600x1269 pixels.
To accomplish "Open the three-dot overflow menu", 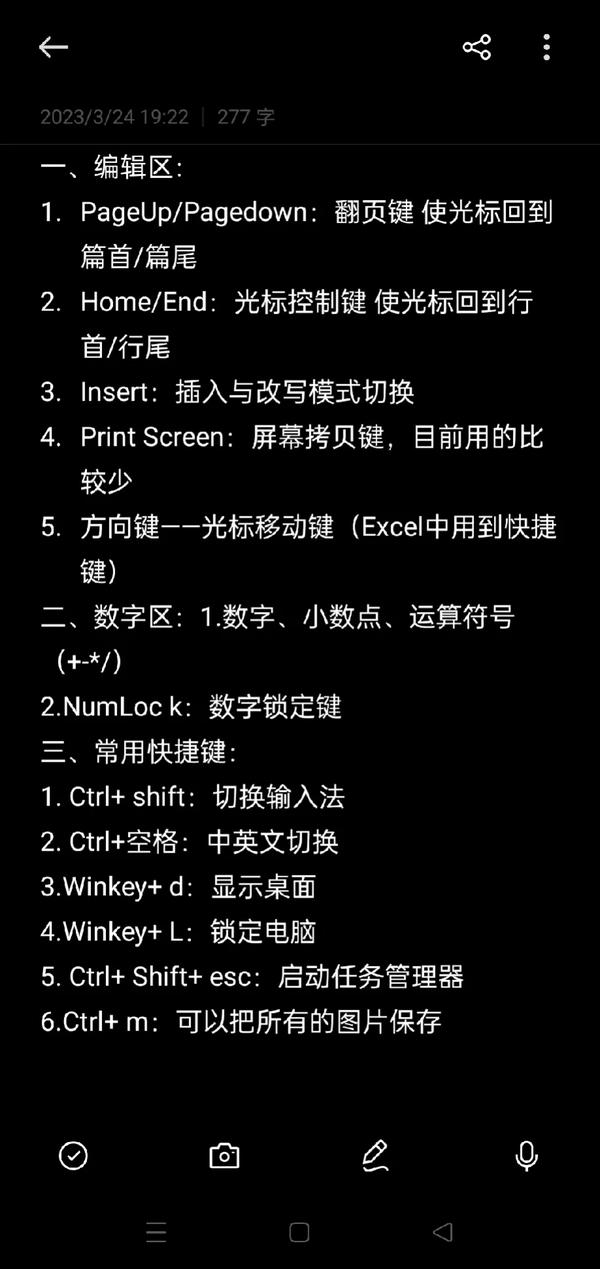I will click(546, 47).
